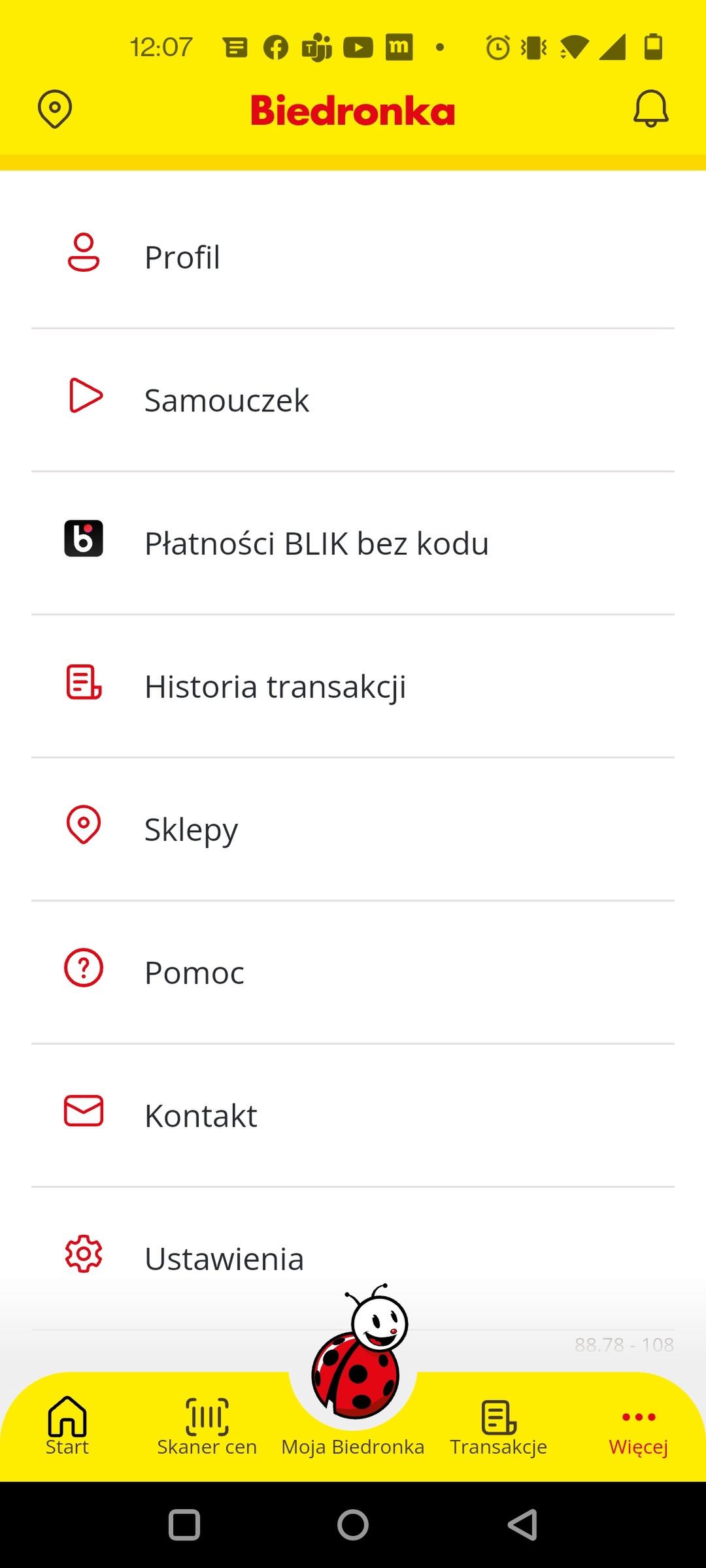View Historia transakcji

tap(353, 686)
